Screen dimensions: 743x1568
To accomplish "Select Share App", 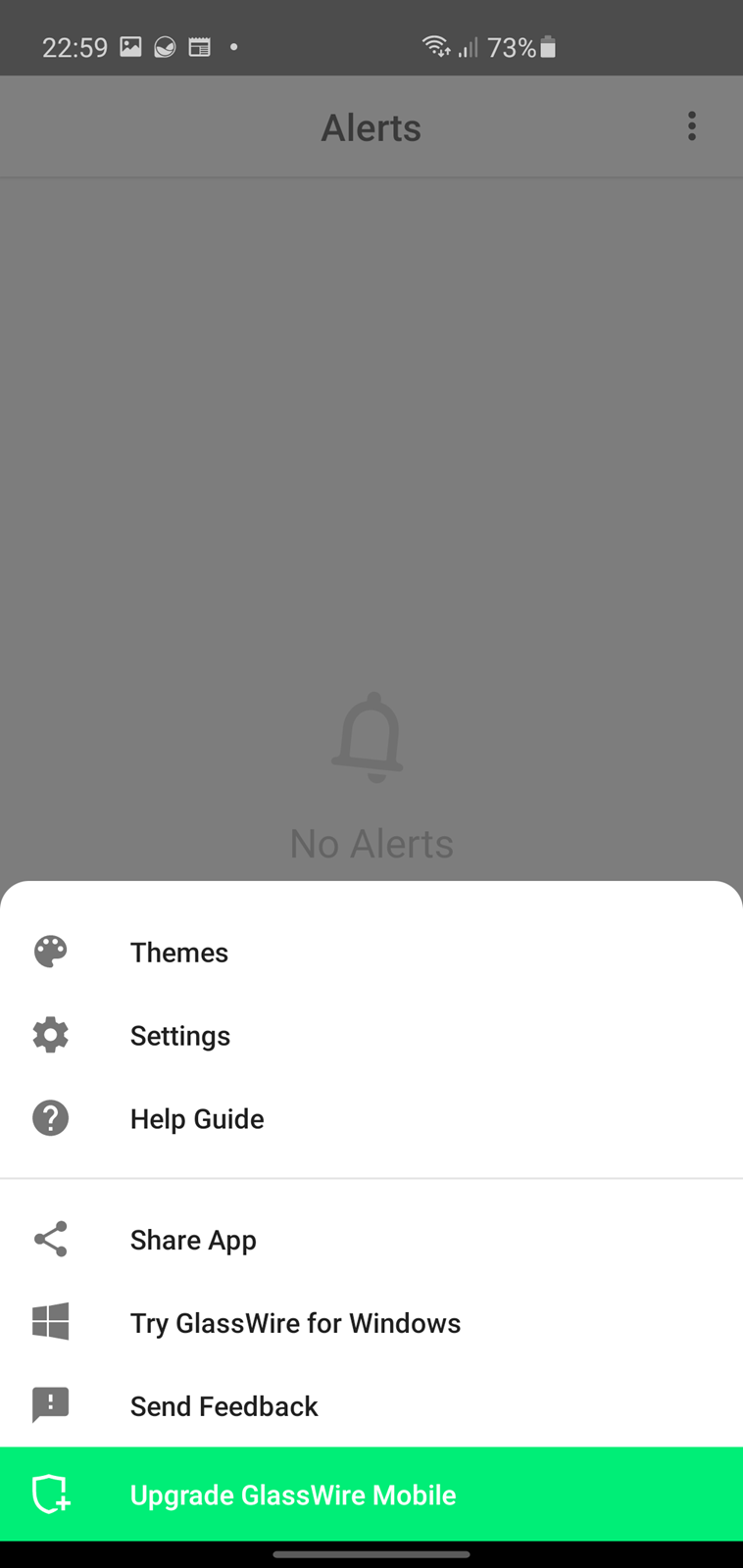I will (x=371, y=1240).
